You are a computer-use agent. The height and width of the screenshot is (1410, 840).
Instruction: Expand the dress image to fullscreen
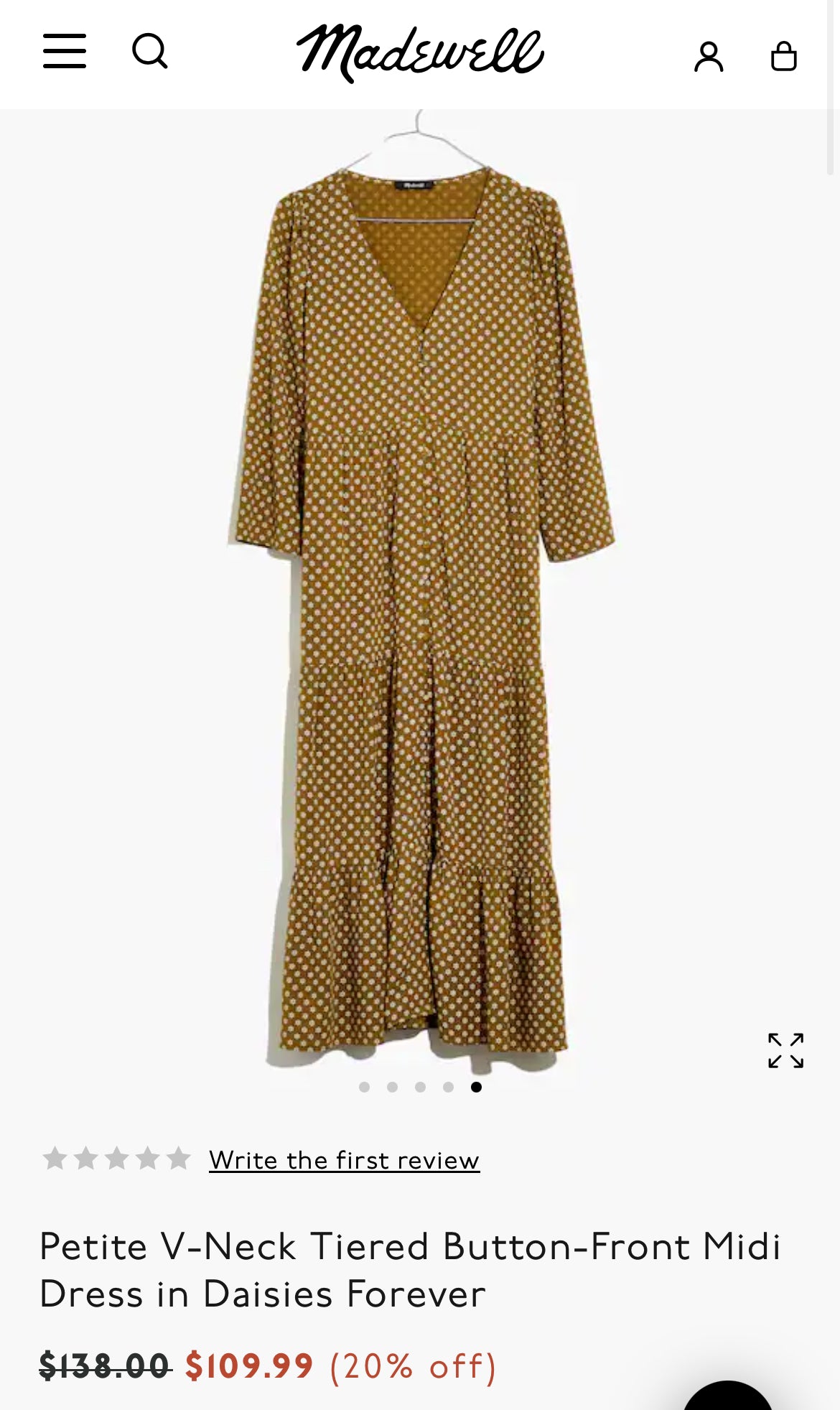point(785,1051)
